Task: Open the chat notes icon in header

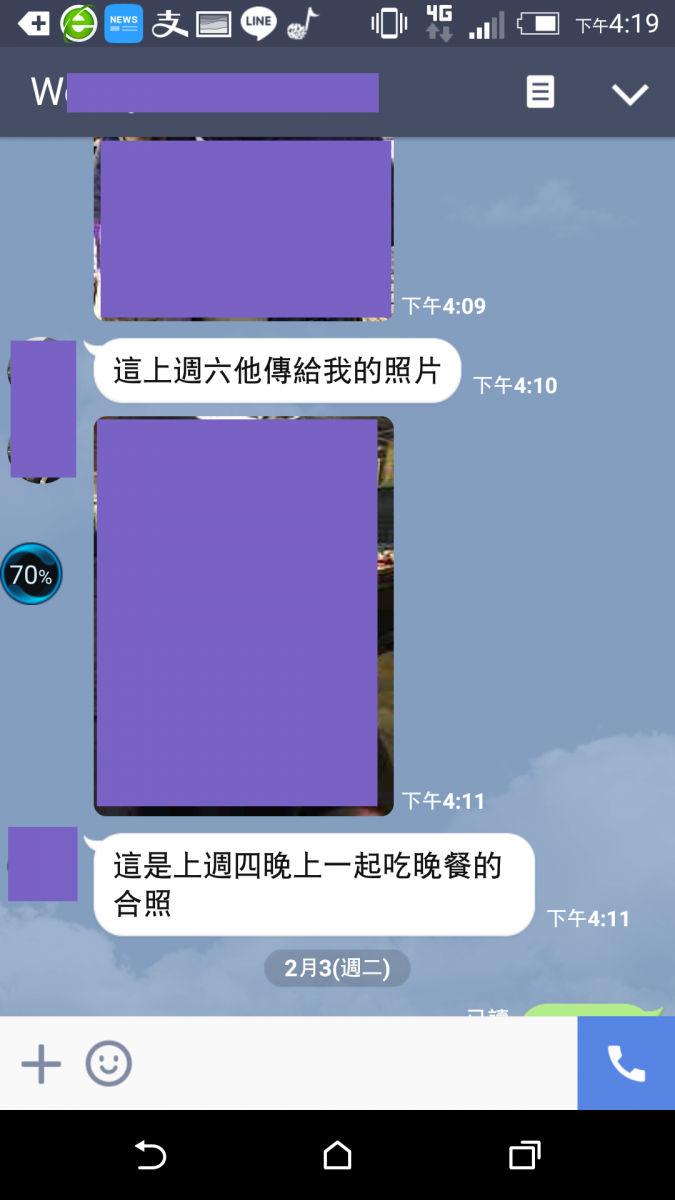Action: pyautogui.click(x=540, y=93)
